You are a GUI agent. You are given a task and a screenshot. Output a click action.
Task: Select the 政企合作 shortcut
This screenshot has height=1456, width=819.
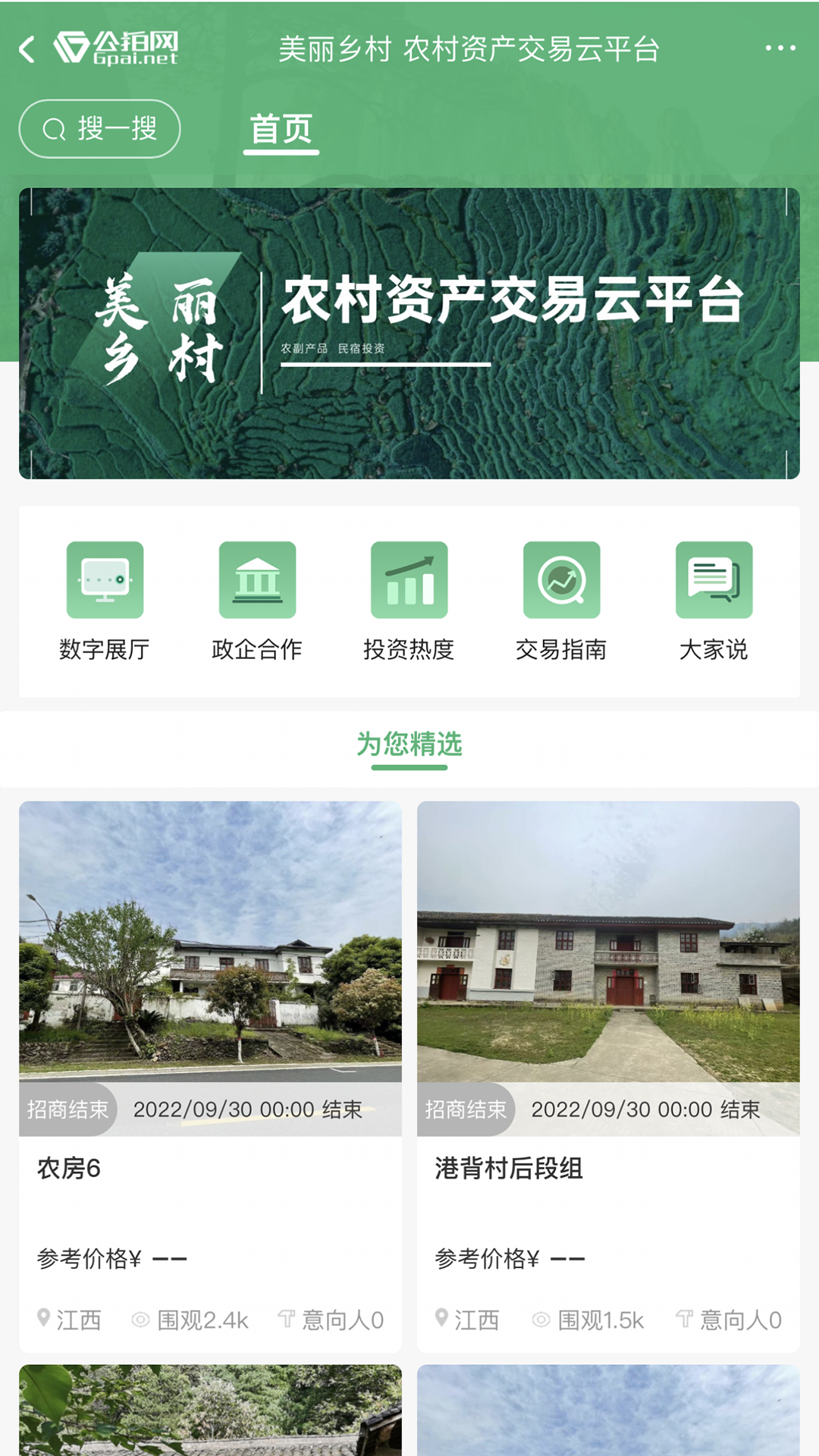point(257,601)
